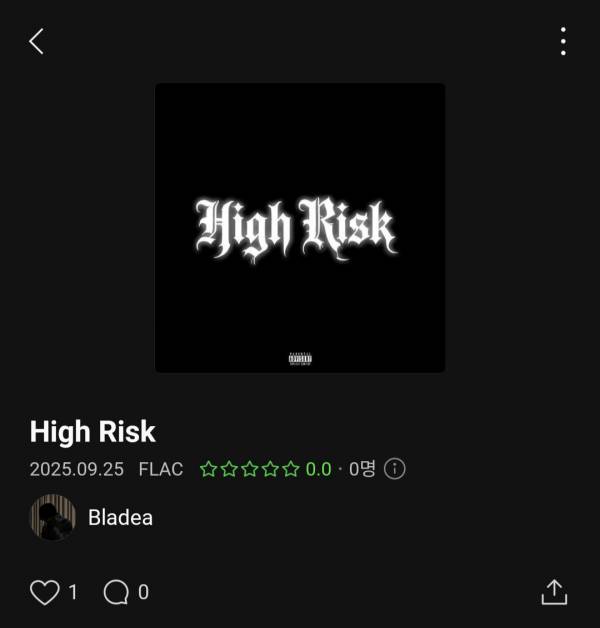Screen dimensions: 600x628
Task: Go back using the top-left arrow
Action: [37, 42]
